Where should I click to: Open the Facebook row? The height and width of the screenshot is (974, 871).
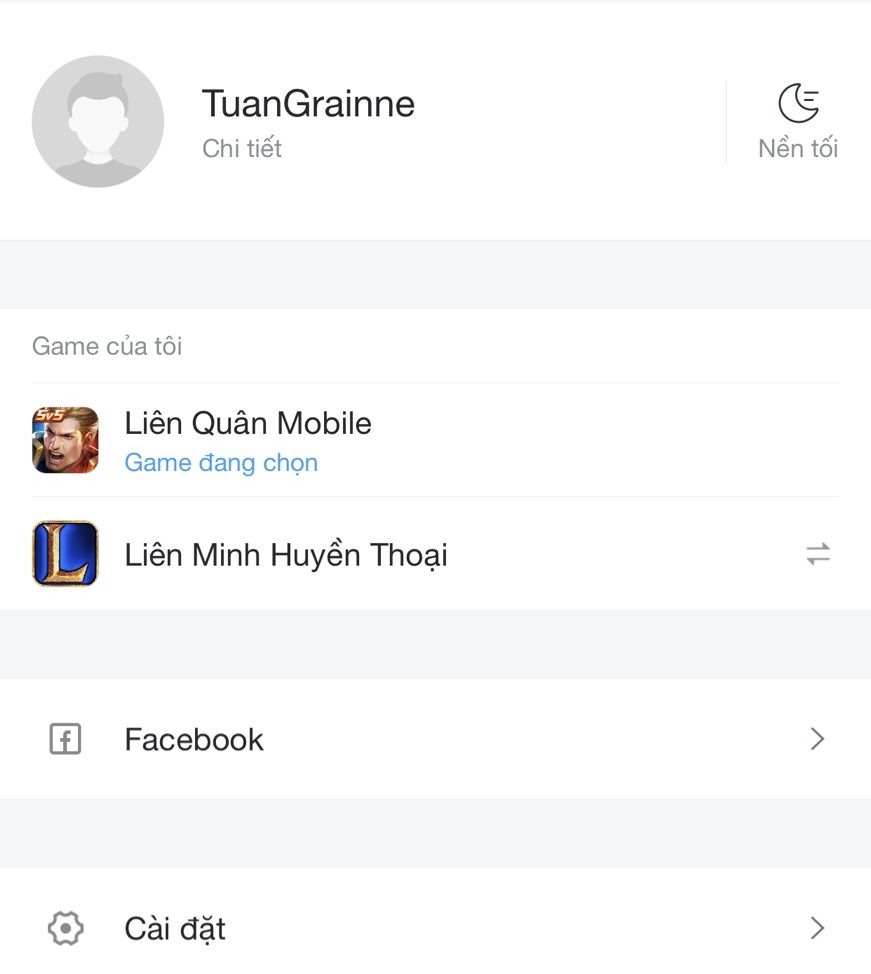click(x=435, y=739)
